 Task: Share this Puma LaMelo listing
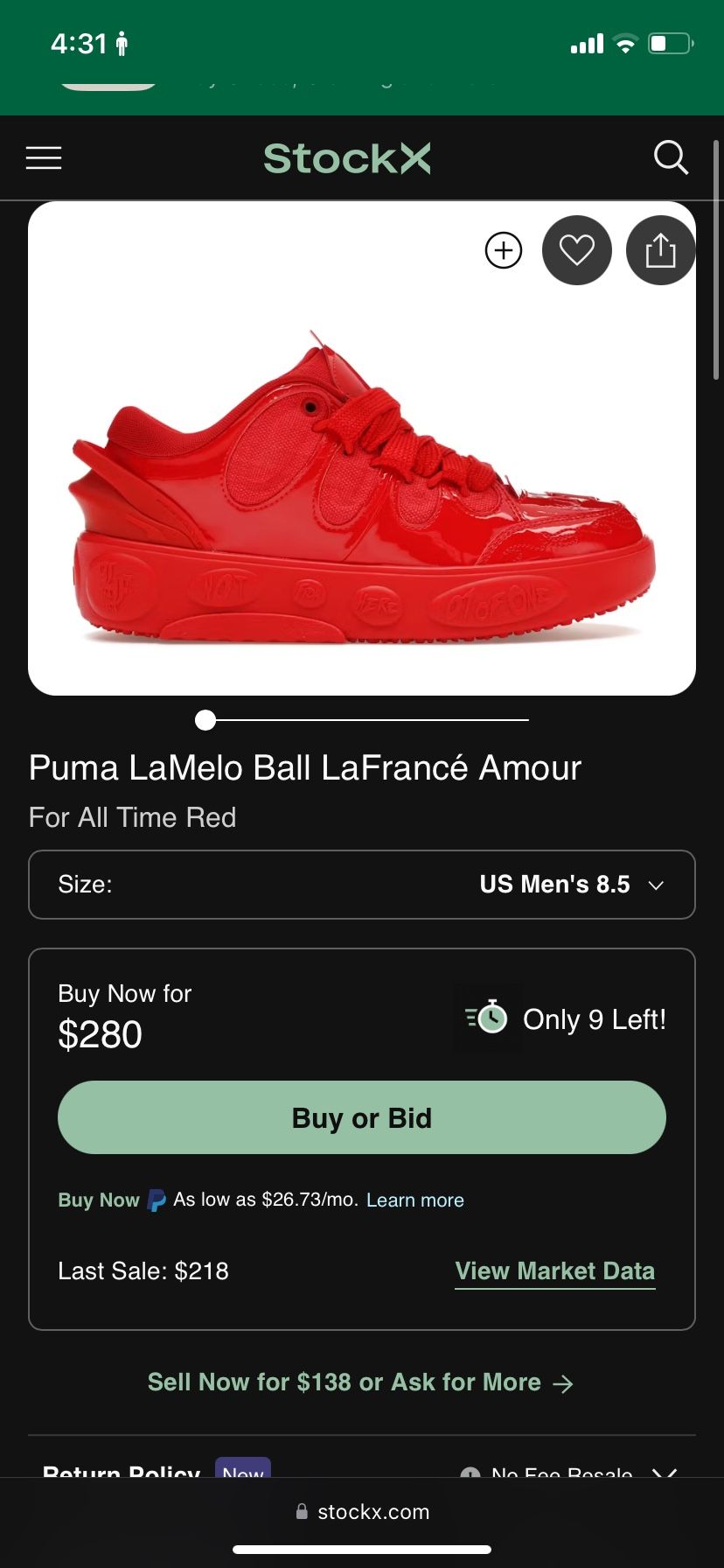660,251
